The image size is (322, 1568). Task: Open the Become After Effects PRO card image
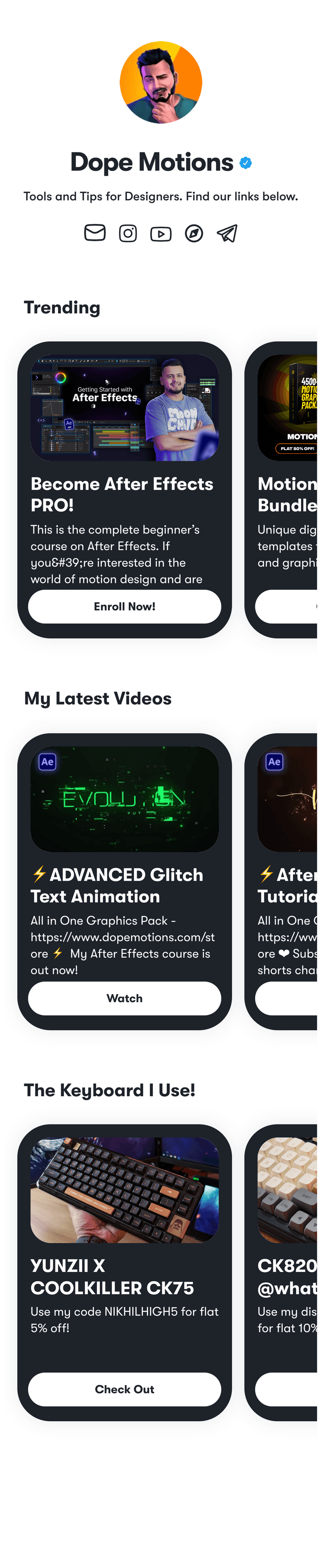coord(124,407)
